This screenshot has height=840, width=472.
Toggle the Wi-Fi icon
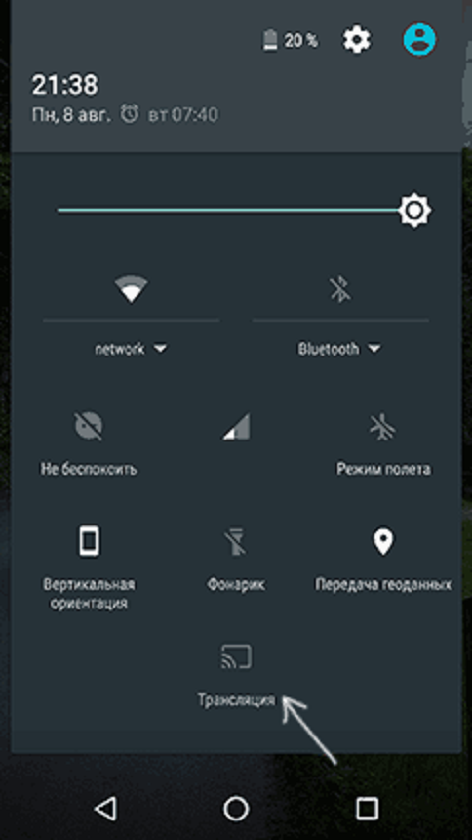point(131,289)
